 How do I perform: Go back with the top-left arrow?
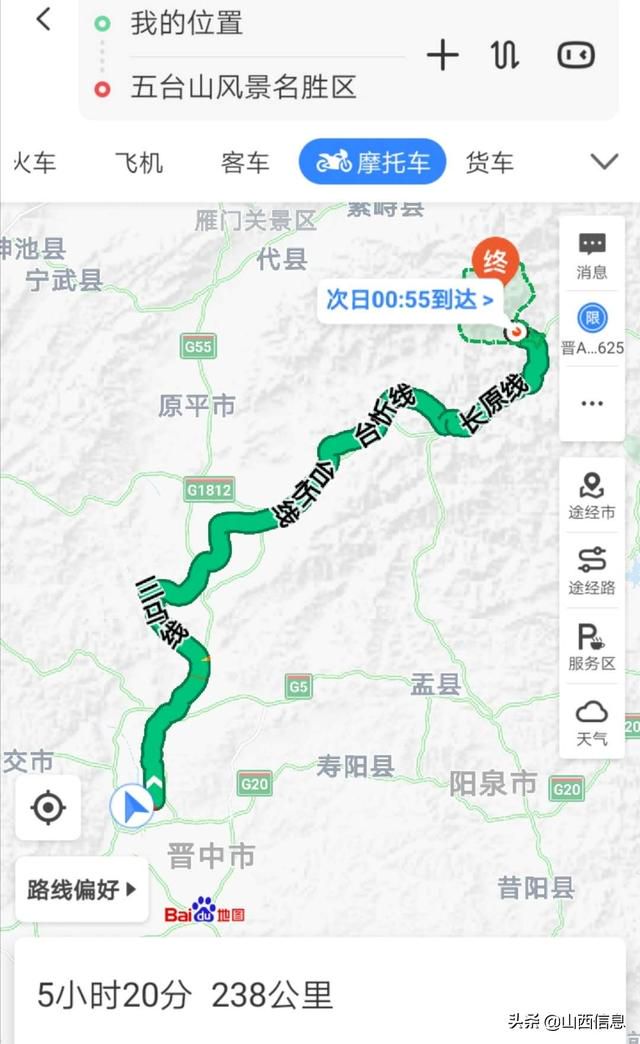[43, 19]
